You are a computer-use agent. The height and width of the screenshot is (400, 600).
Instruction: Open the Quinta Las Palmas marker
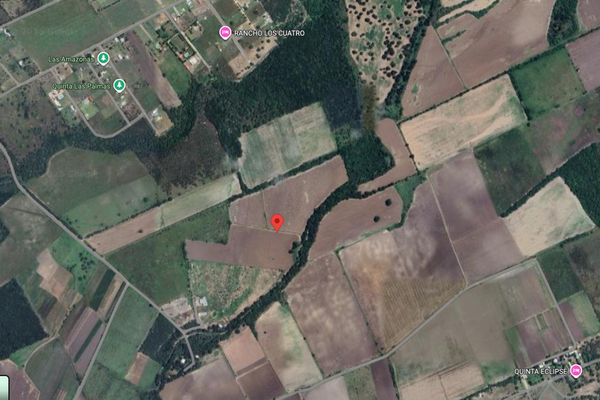click(119, 85)
